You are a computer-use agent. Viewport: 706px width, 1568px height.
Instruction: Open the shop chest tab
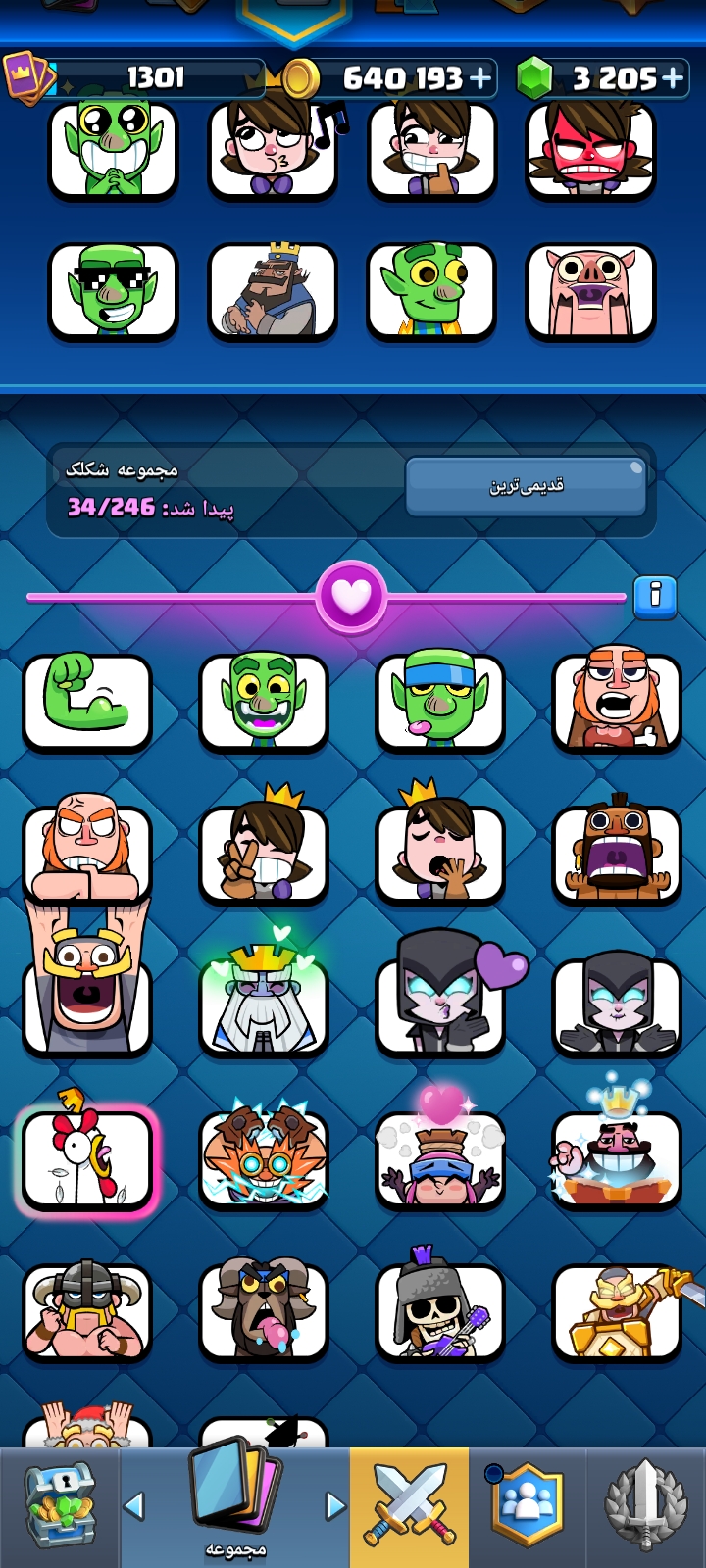click(60, 1507)
